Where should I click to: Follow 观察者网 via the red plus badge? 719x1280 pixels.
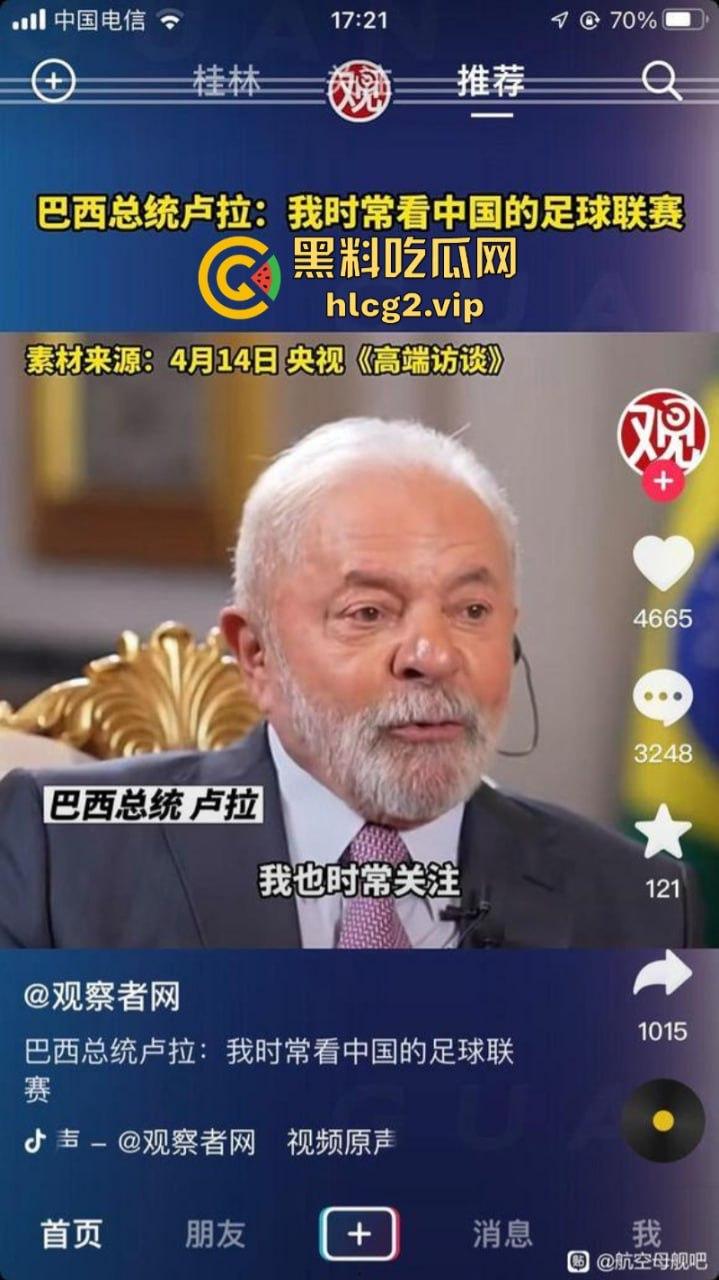pos(662,482)
